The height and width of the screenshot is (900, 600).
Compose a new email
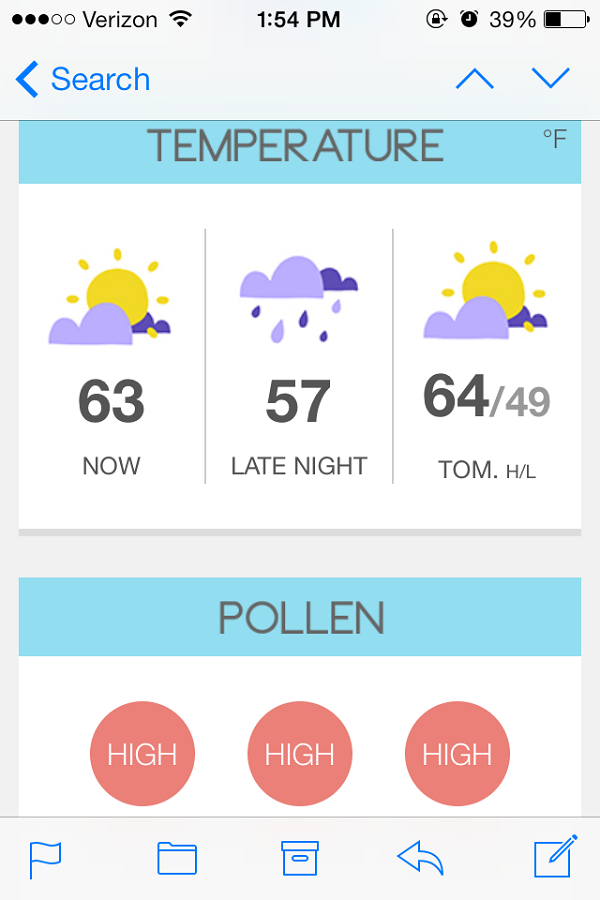coord(555,856)
